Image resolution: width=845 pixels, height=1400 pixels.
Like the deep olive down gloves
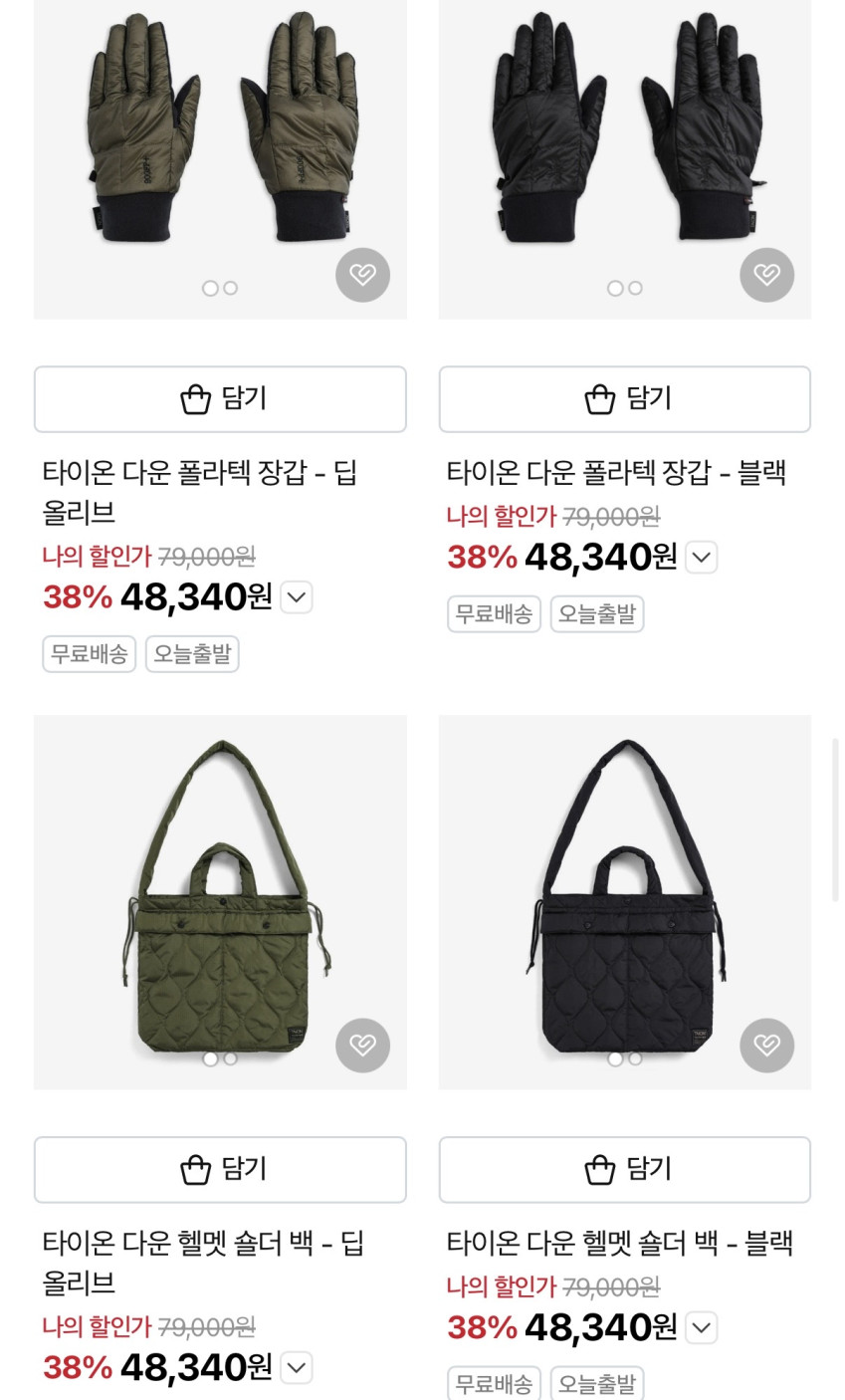(362, 275)
